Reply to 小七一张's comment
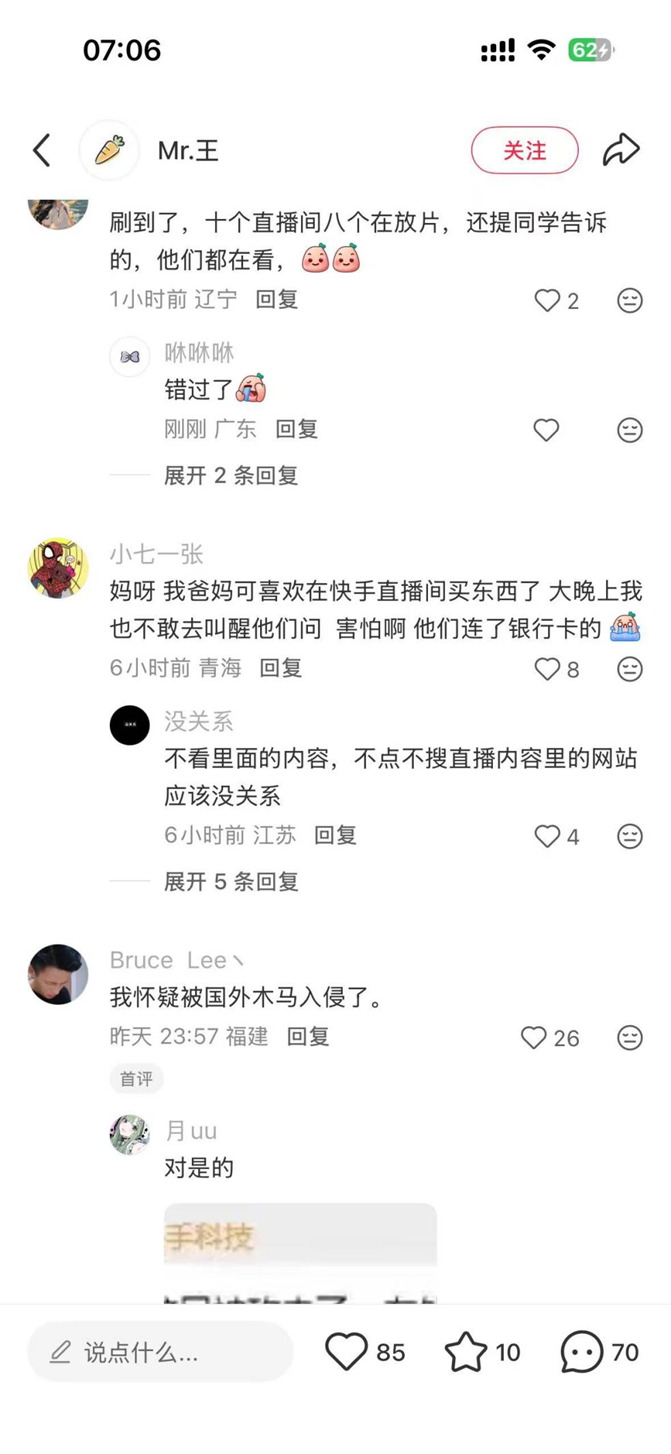The width and height of the screenshot is (671, 1454). 281,668
